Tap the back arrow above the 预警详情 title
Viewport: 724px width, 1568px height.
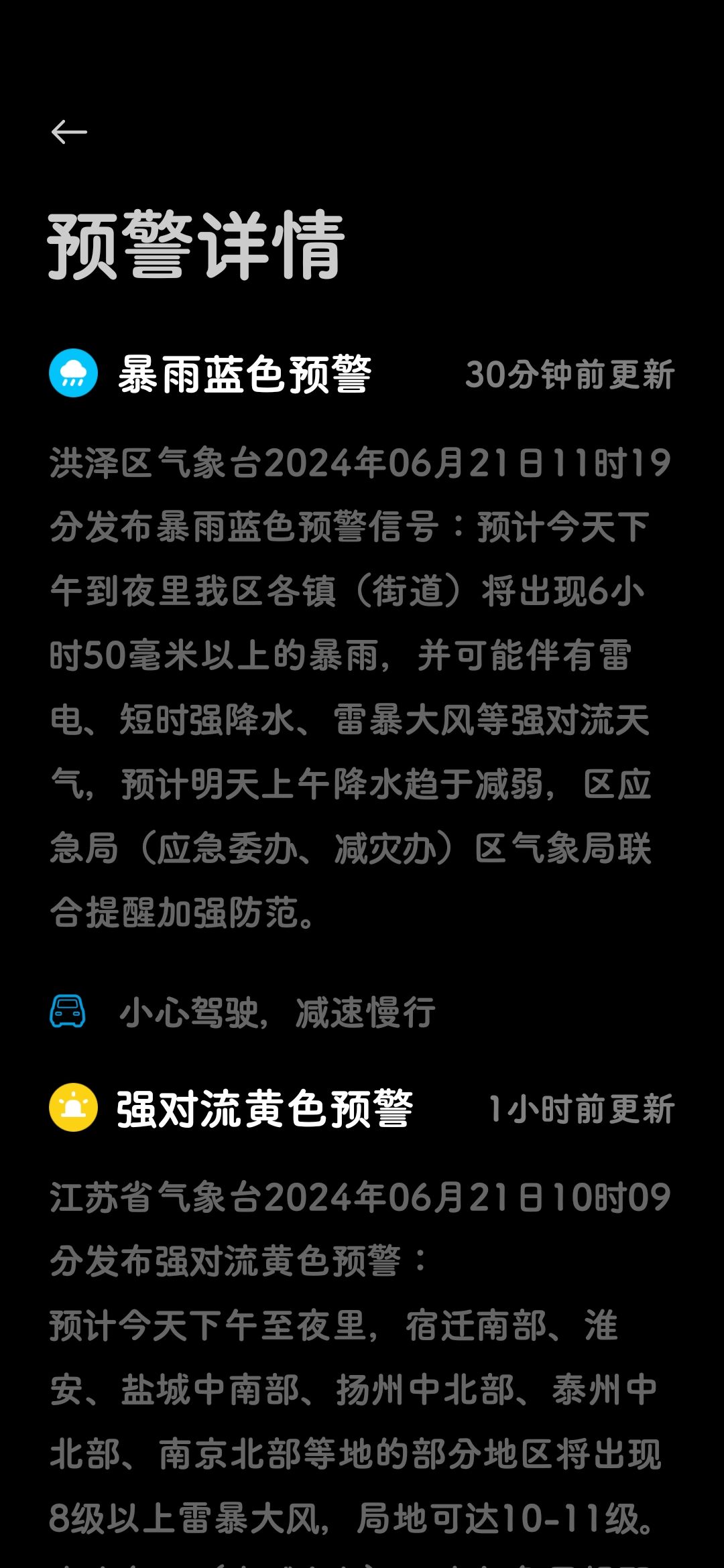69,132
